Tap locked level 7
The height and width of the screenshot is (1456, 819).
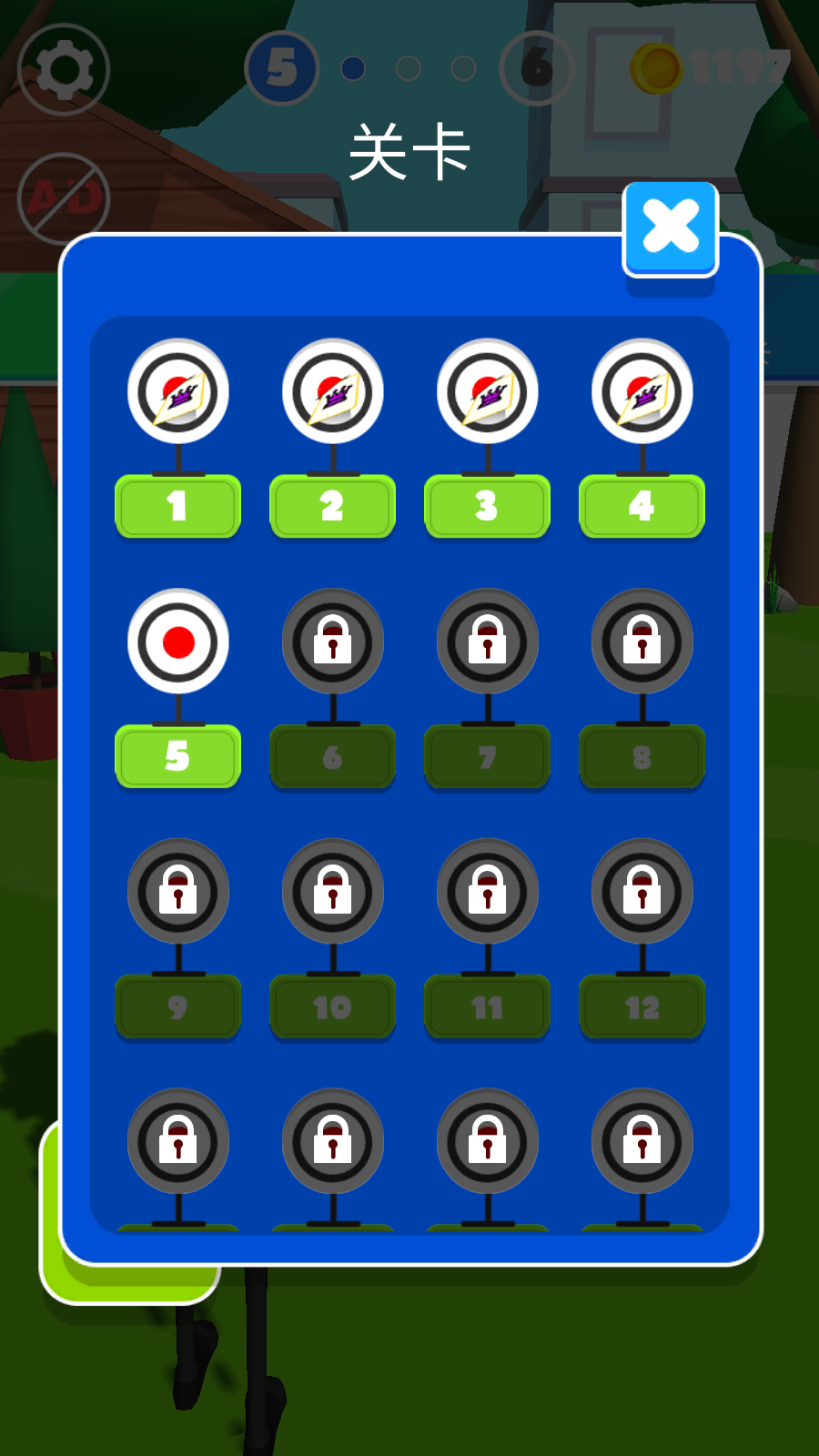click(488, 755)
